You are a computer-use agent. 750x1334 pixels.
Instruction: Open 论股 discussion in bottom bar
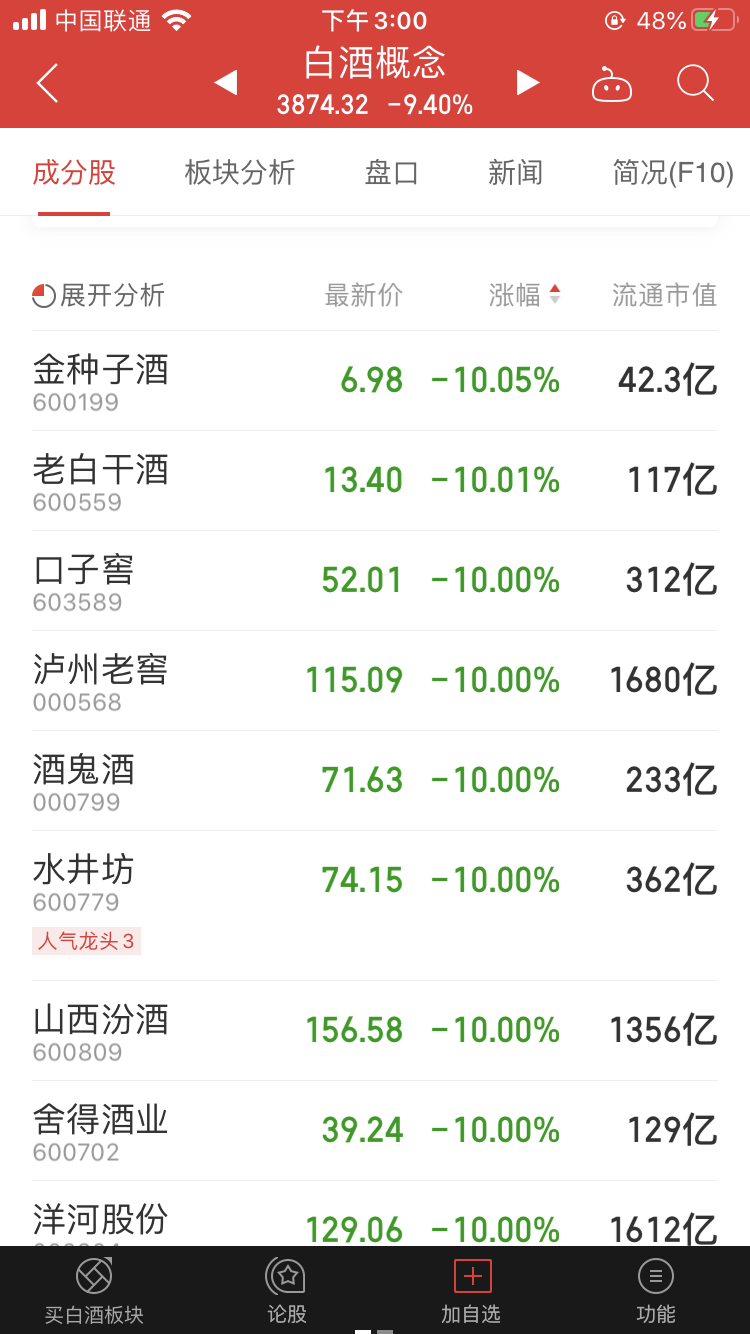[x=287, y=1291]
